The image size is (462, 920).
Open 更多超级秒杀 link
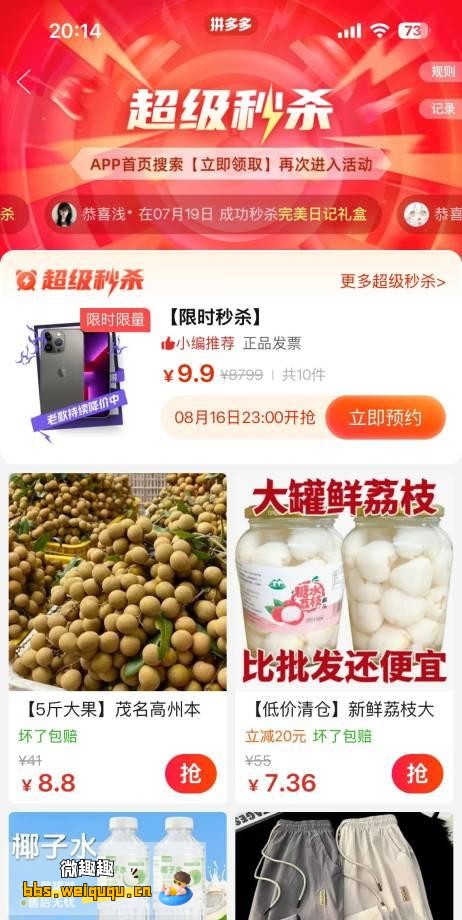click(393, 281)
